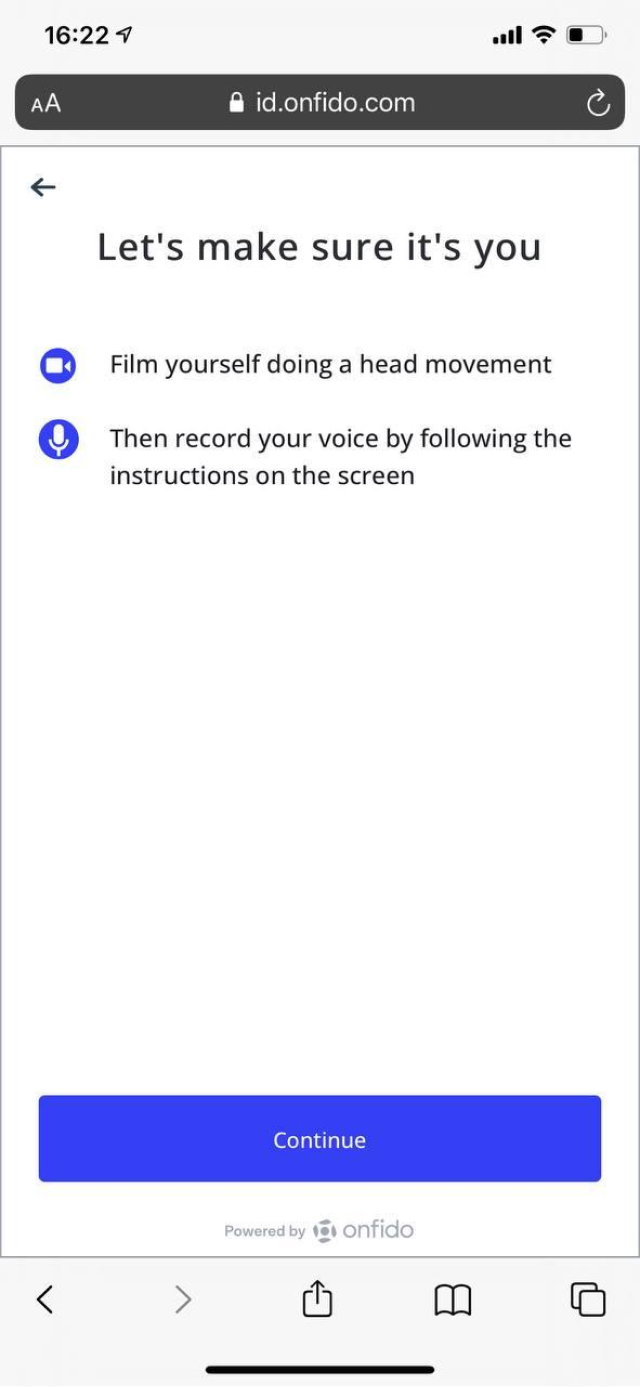Reload the page
Viewport: 640px width, 1387px height.
pos(598,103)
